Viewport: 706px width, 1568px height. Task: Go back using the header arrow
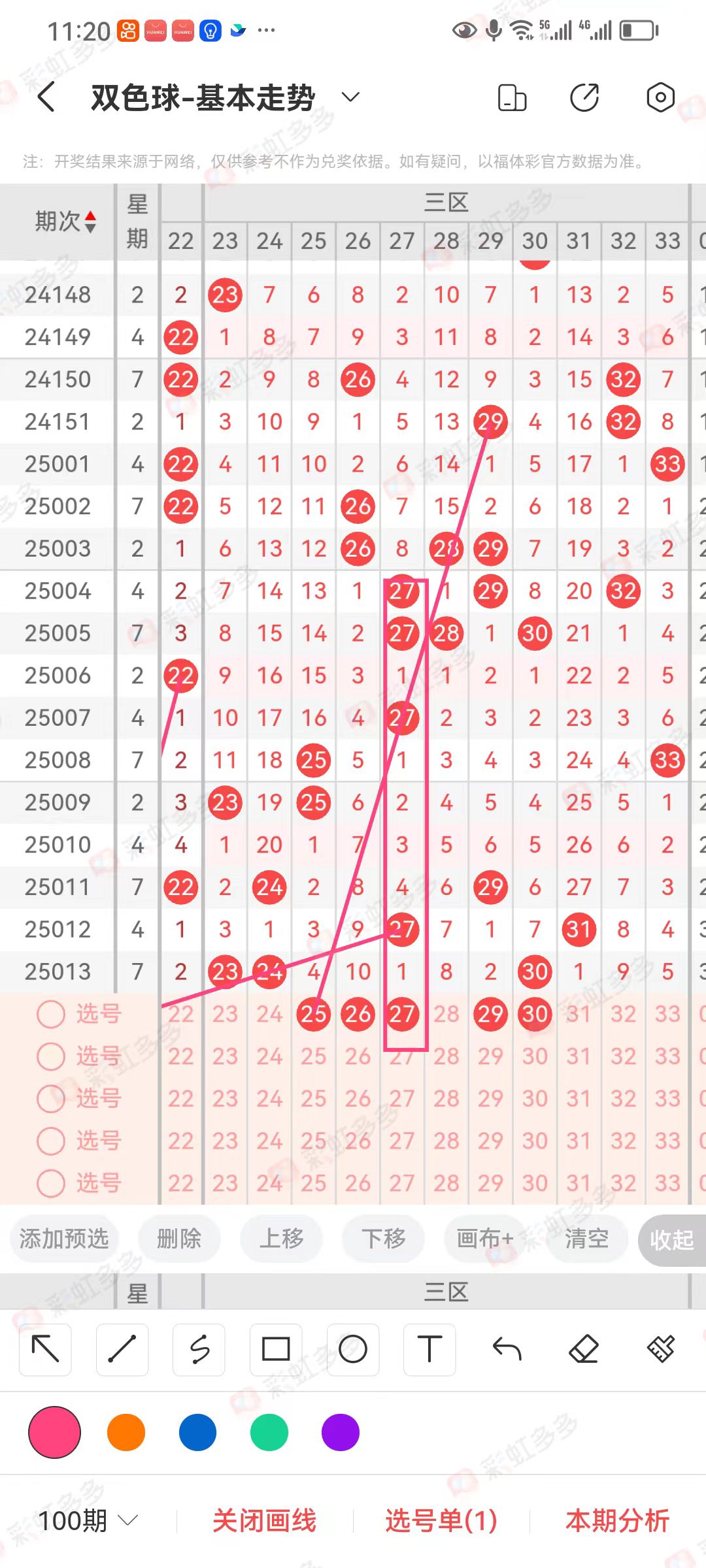tap(46, 98)
